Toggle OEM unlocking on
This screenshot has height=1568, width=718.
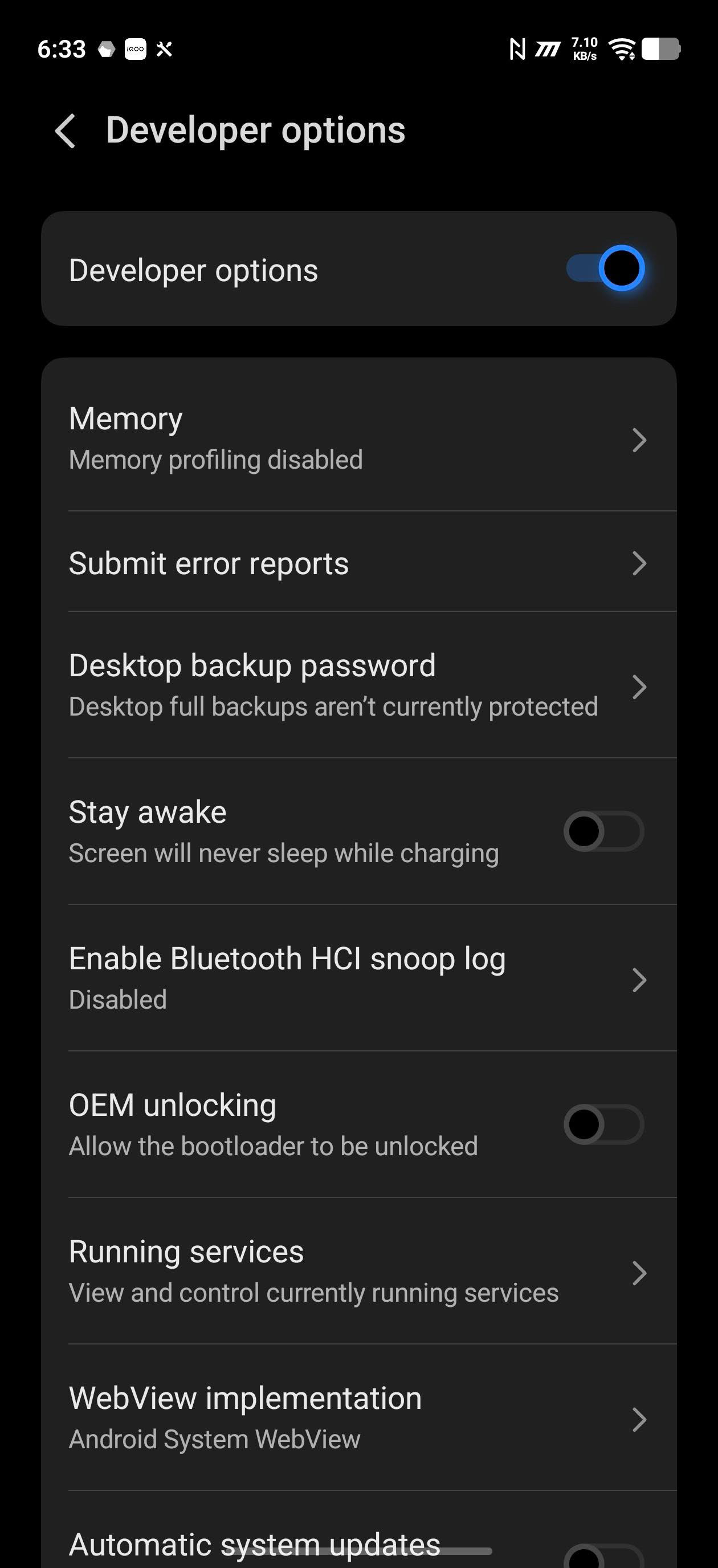coord(603,1124)
